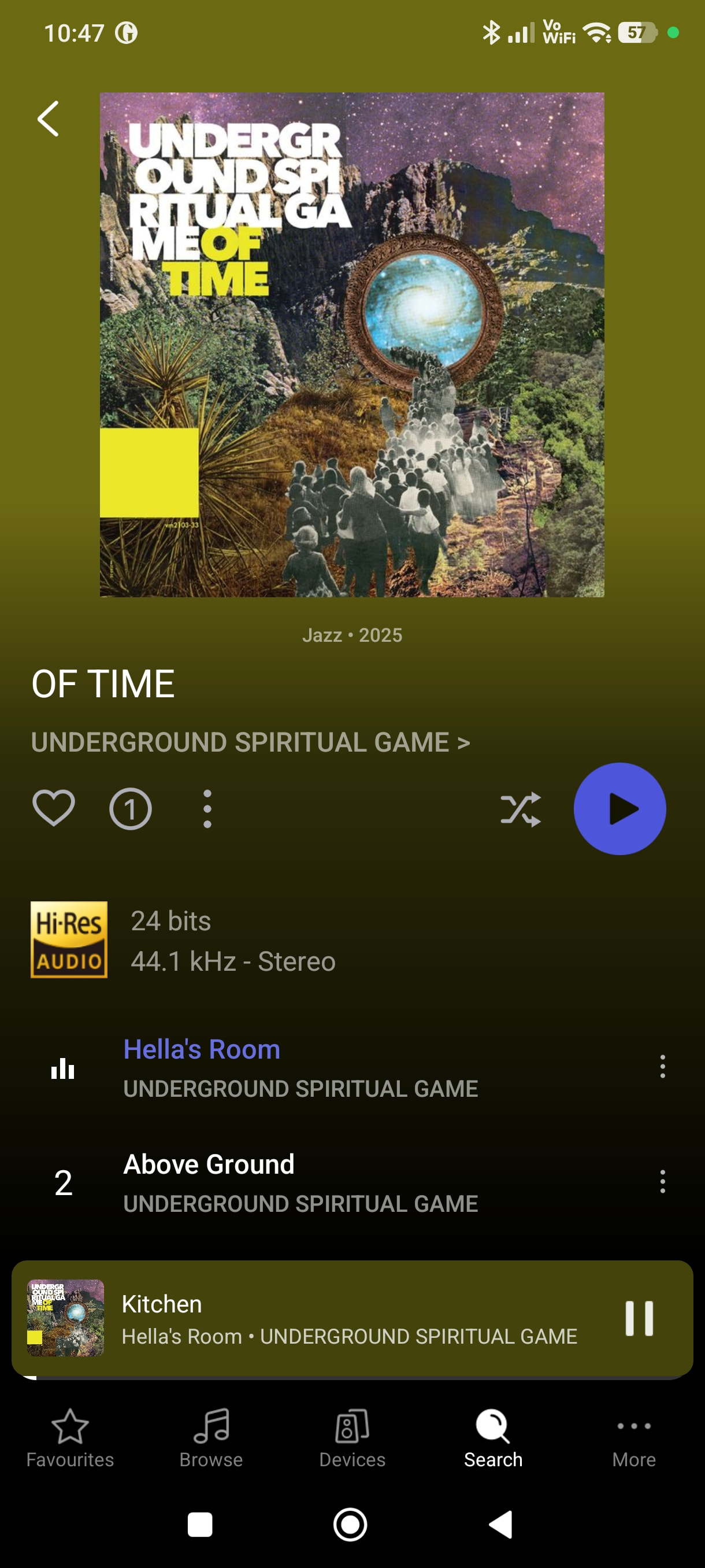705x1568 pixels.
Task: Go back using the top-left arrow
Action: click(48, 119)
